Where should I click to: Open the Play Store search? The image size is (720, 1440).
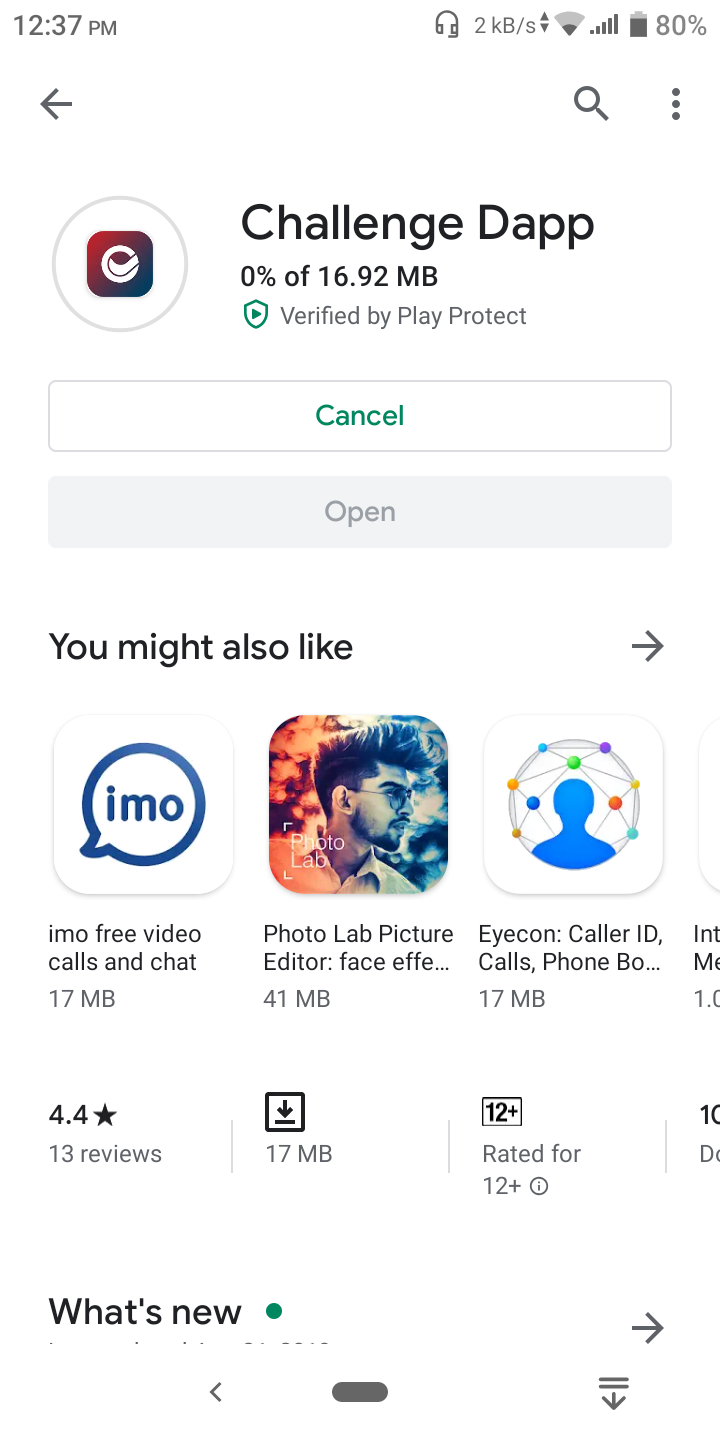(591, 103)
